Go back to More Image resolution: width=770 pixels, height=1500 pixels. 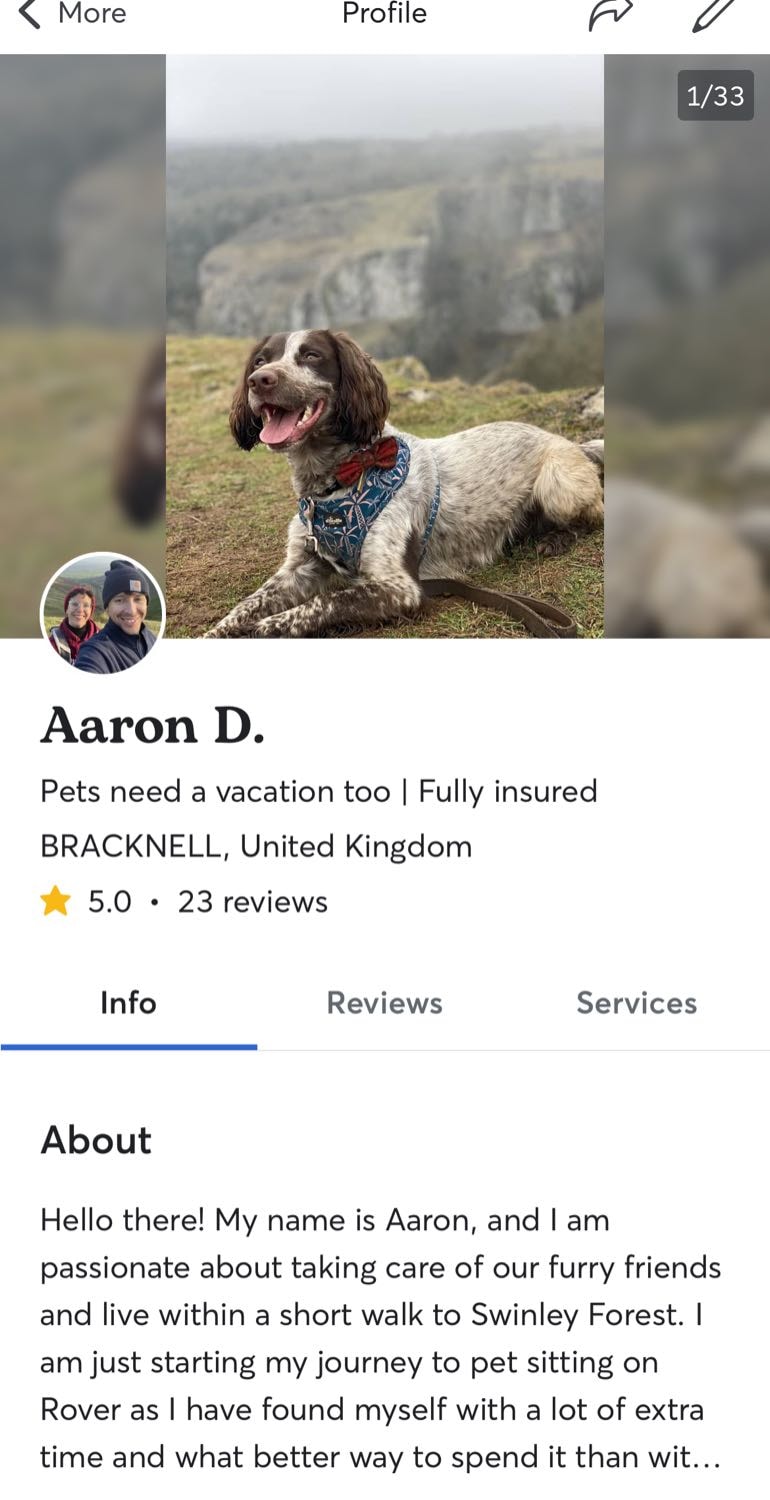click(72, 14)
